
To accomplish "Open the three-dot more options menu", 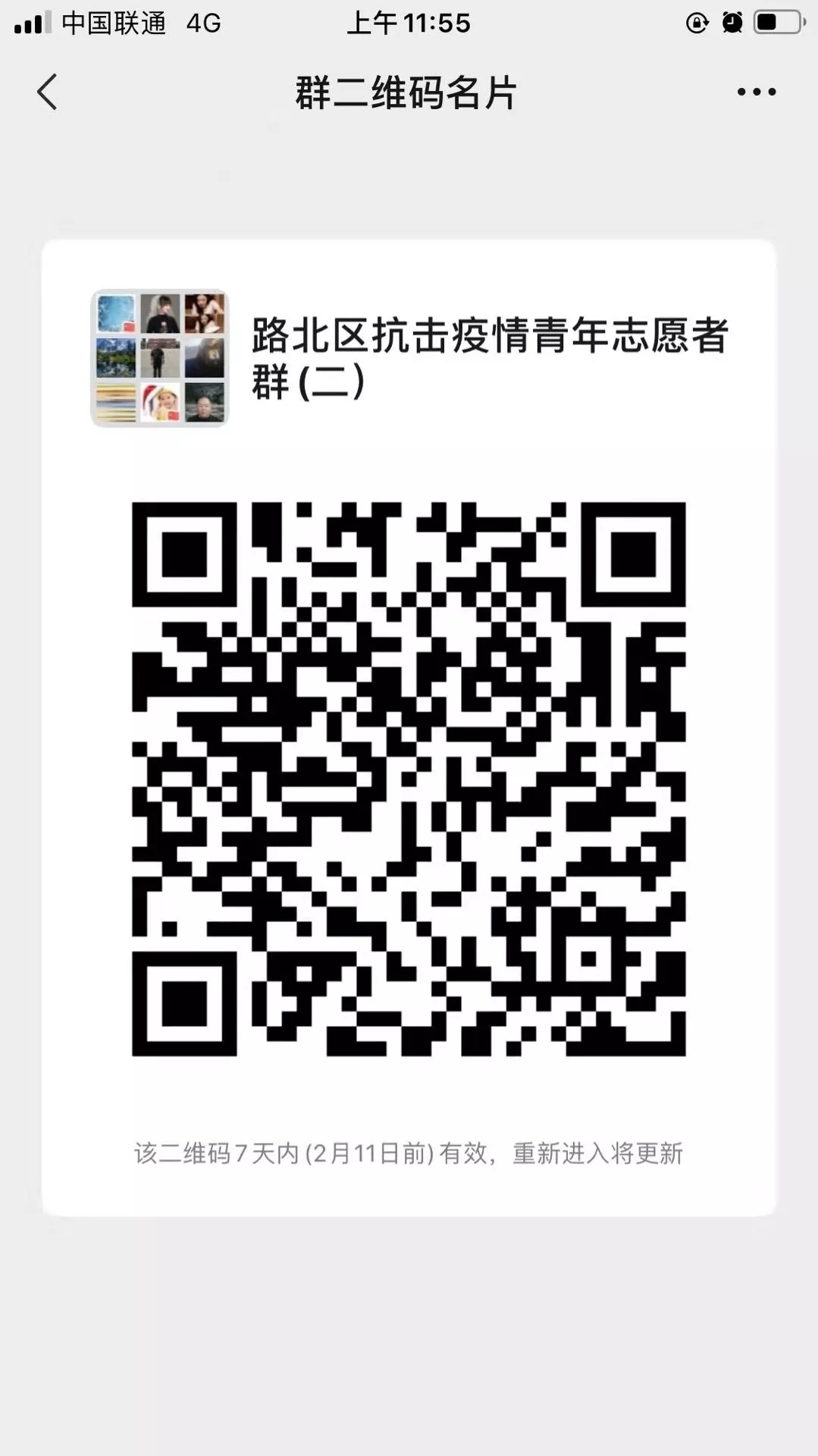I will [756, 93].
